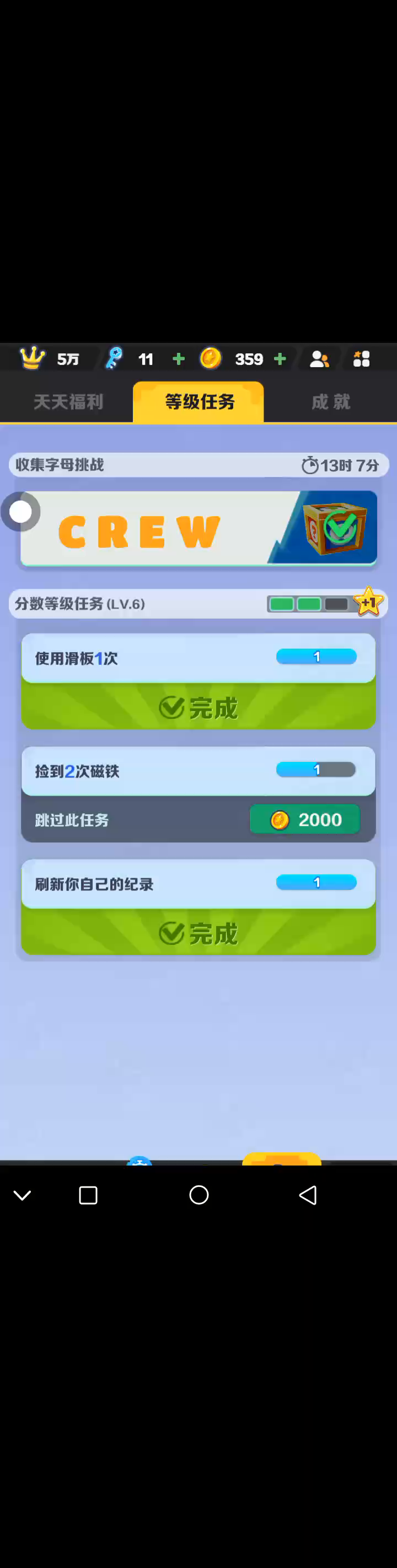Screen dimensions: 397x1568
Task: Switch to the 天天福利 tab
Action: [68, 402]
